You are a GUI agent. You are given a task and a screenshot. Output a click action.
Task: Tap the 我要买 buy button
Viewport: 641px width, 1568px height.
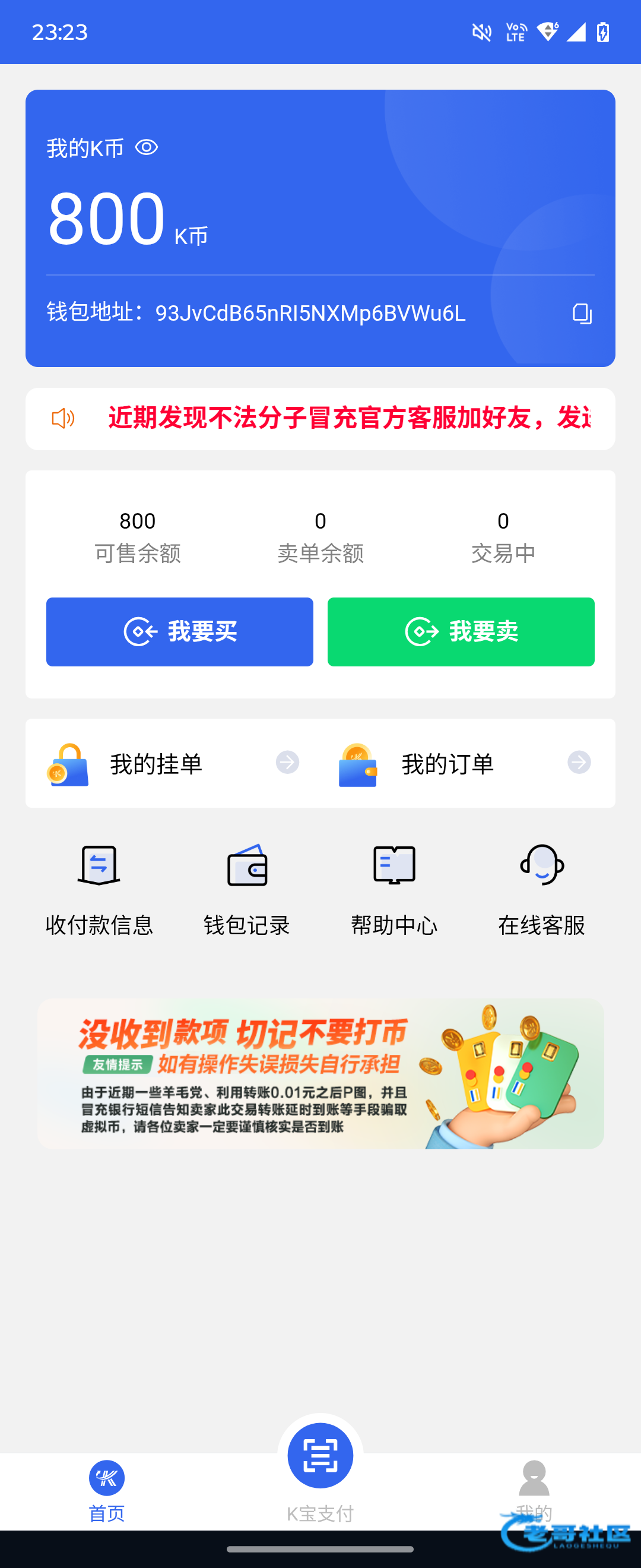pos(179,632)
